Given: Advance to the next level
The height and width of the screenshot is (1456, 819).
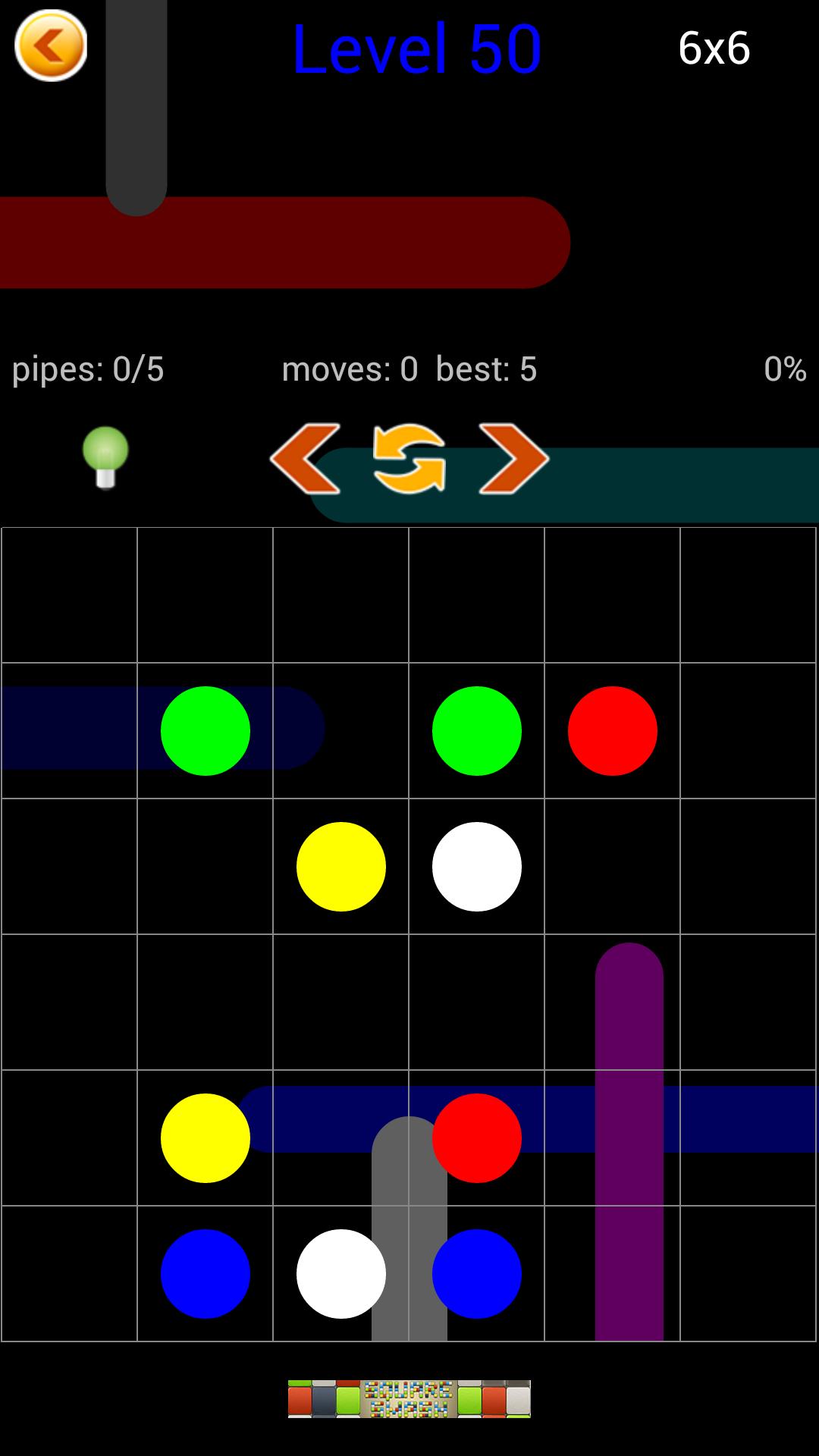Looking at the screenshot, I should tap(513, 459).
